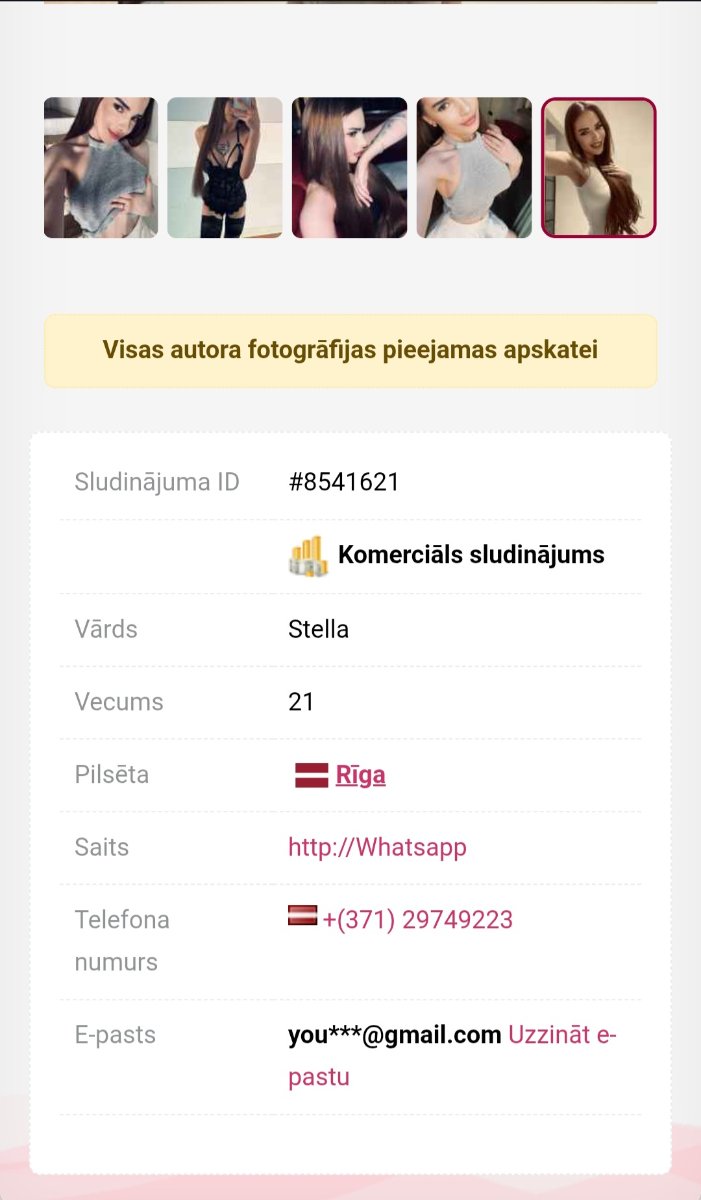The image size is (701, 1200).
Task: Open the first photo thumbnail
Action: tap(101, 167)
